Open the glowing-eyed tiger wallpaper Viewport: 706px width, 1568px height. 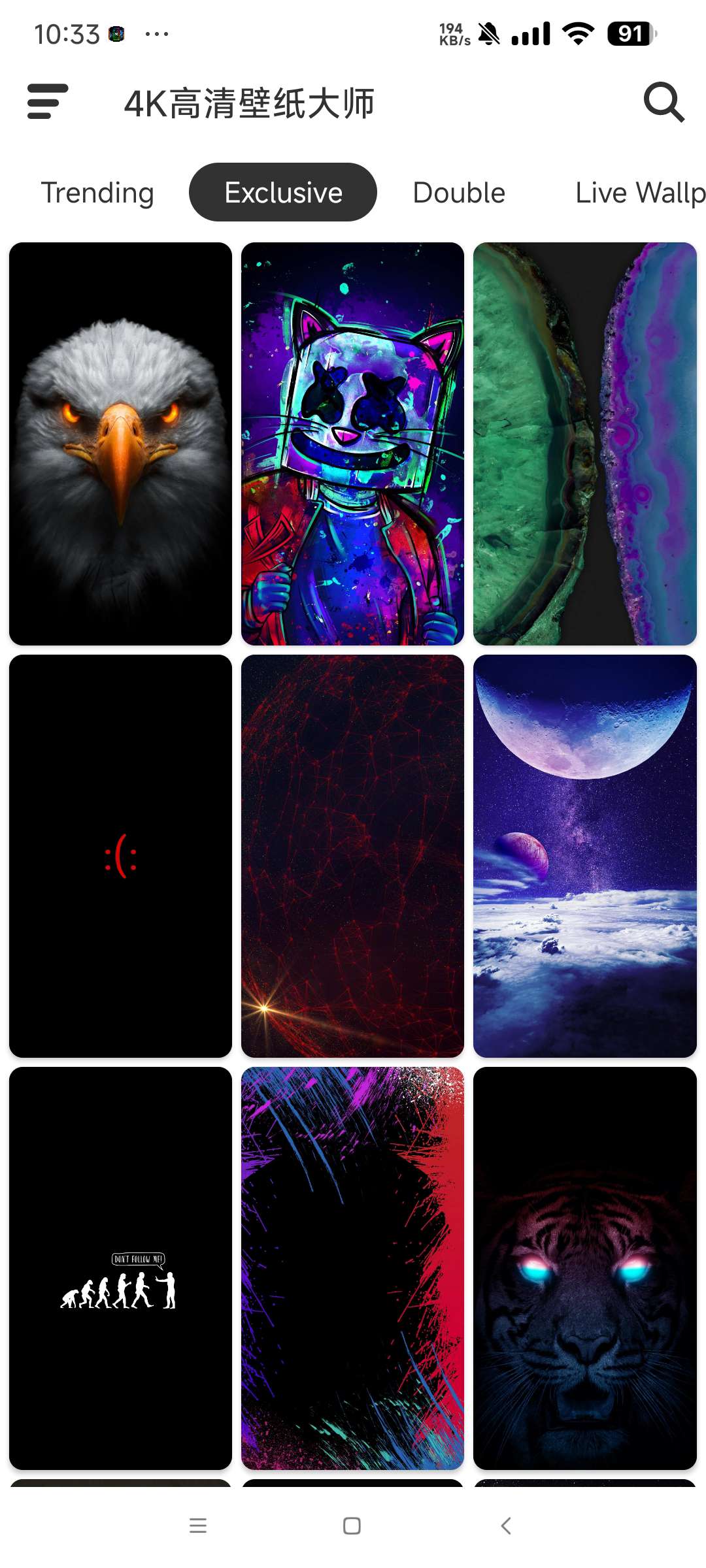click(x=584, y=1267)
